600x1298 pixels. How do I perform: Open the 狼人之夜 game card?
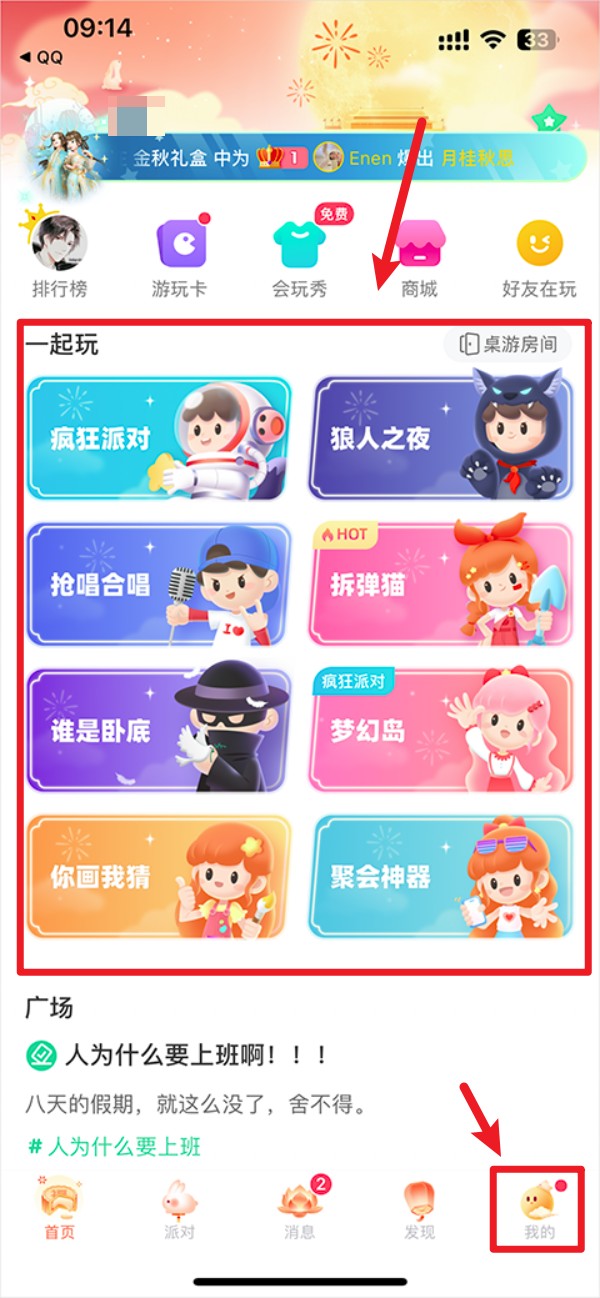coord(441,437)
